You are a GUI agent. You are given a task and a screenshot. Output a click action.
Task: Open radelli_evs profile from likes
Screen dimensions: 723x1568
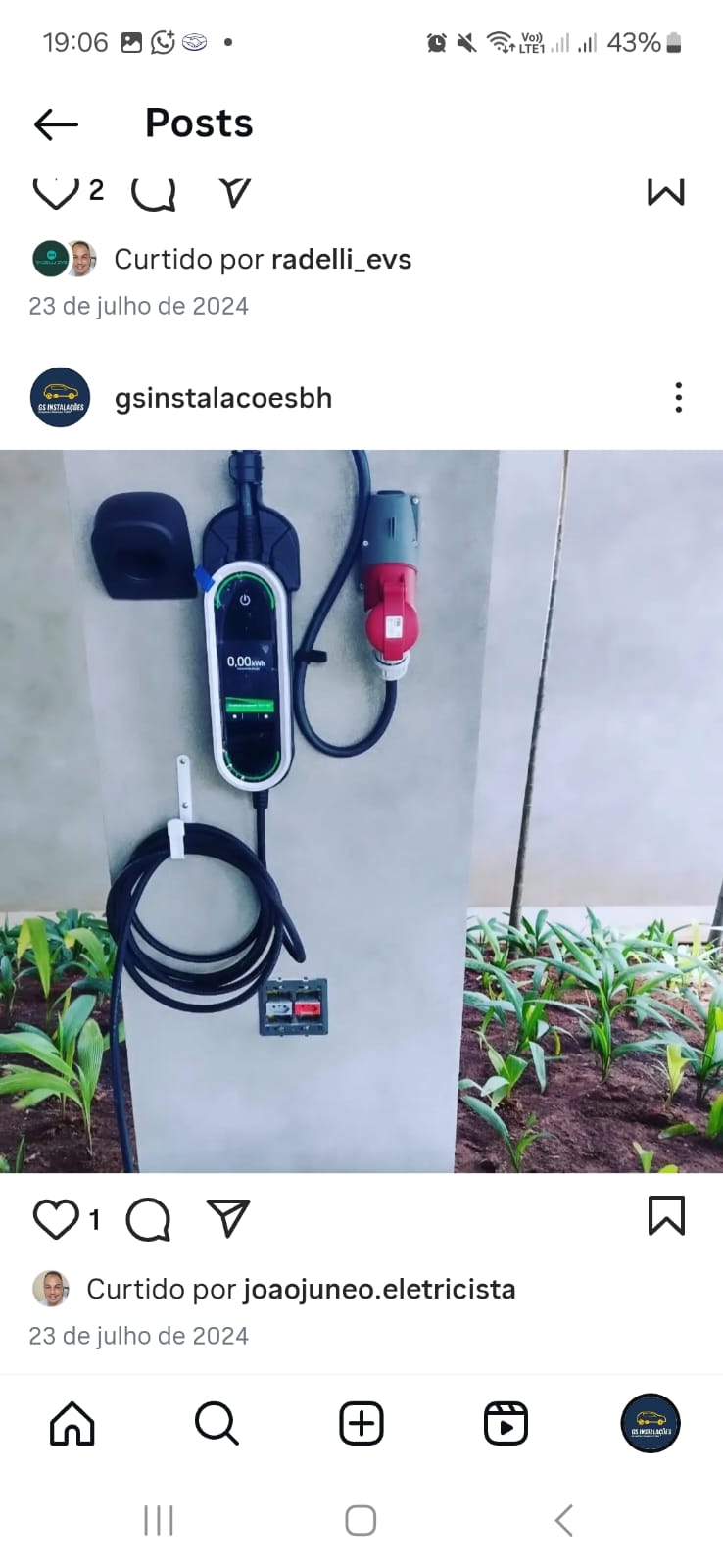[x=341, y=259]
